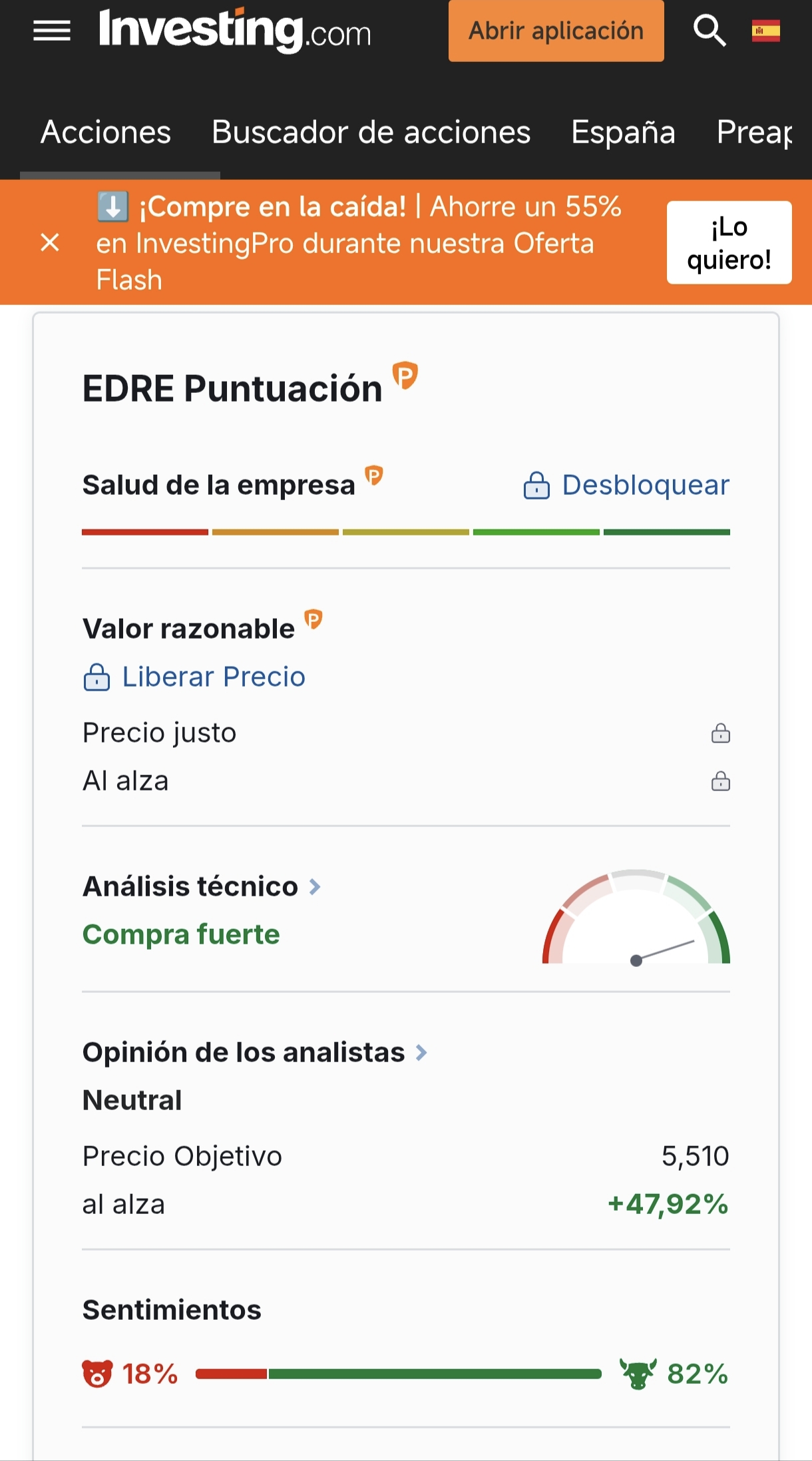The height and width of the screenshot is (1461, 812).
Task: Tap the lock icon beside Al alza
Action: (x=720, y=781)
